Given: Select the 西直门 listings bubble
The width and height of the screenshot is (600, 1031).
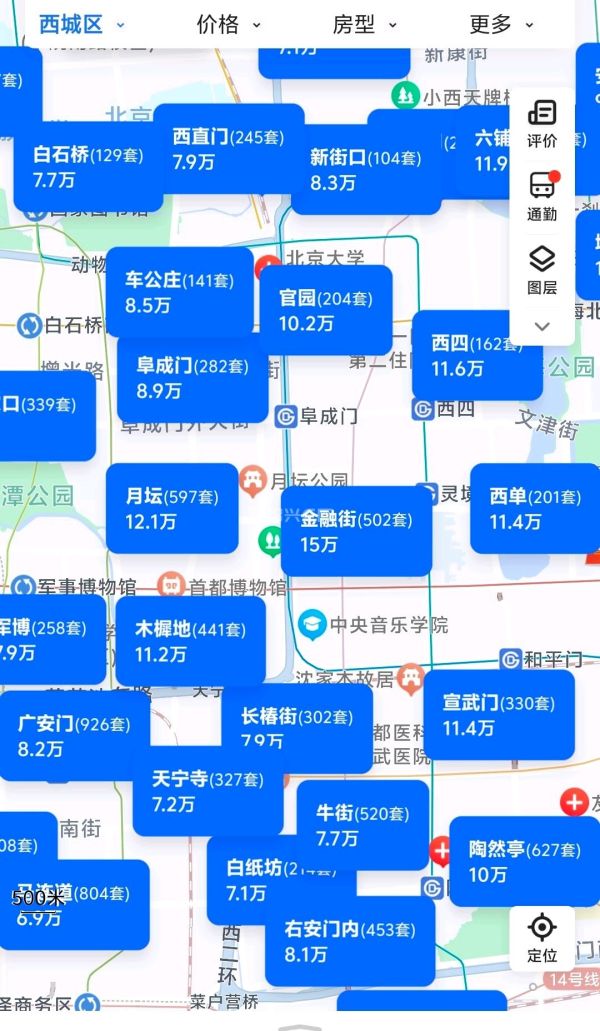Looking at the screenshot, I should pos(228,148).
